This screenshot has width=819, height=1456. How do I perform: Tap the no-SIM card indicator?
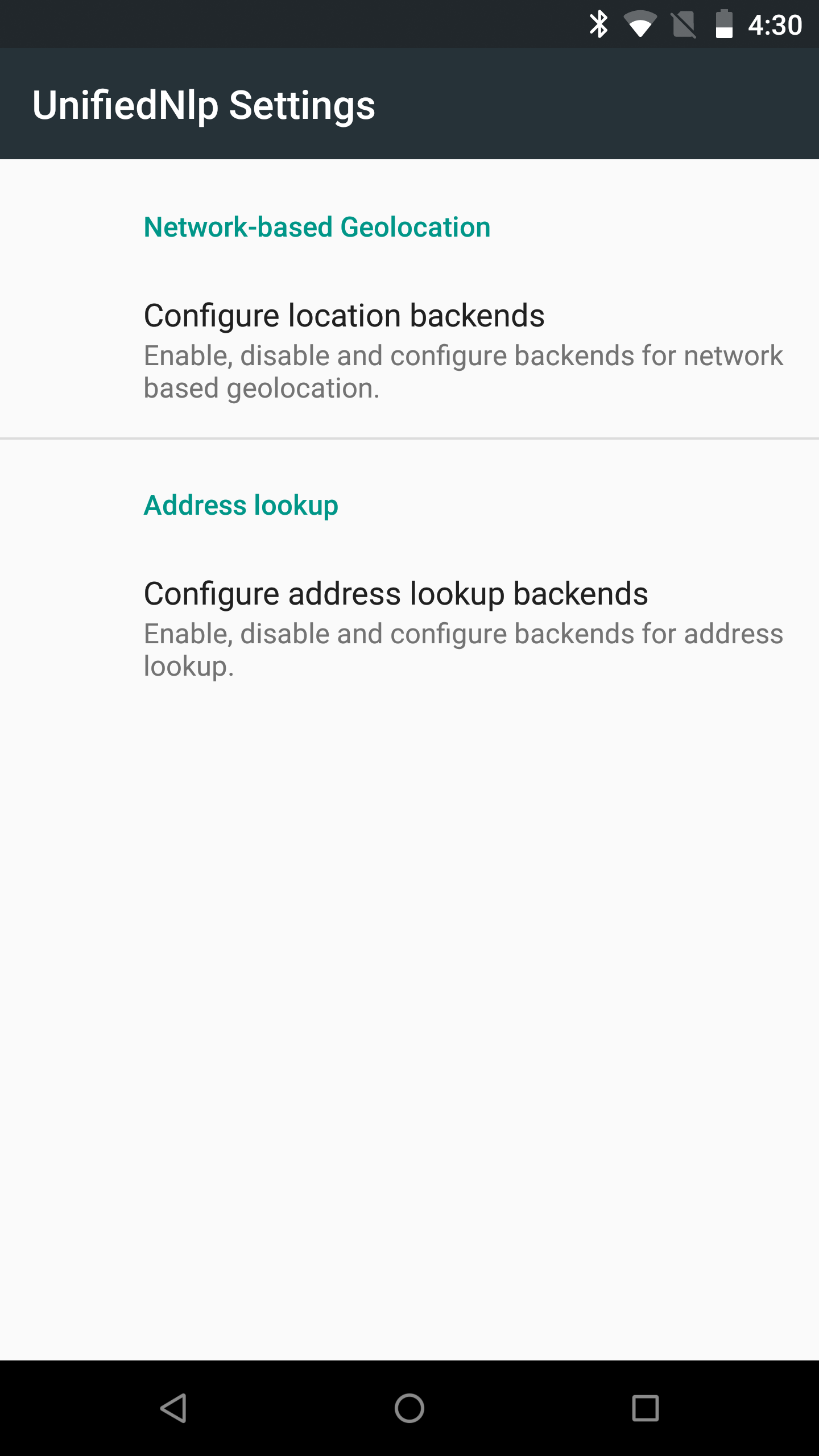tap(684, 24)
